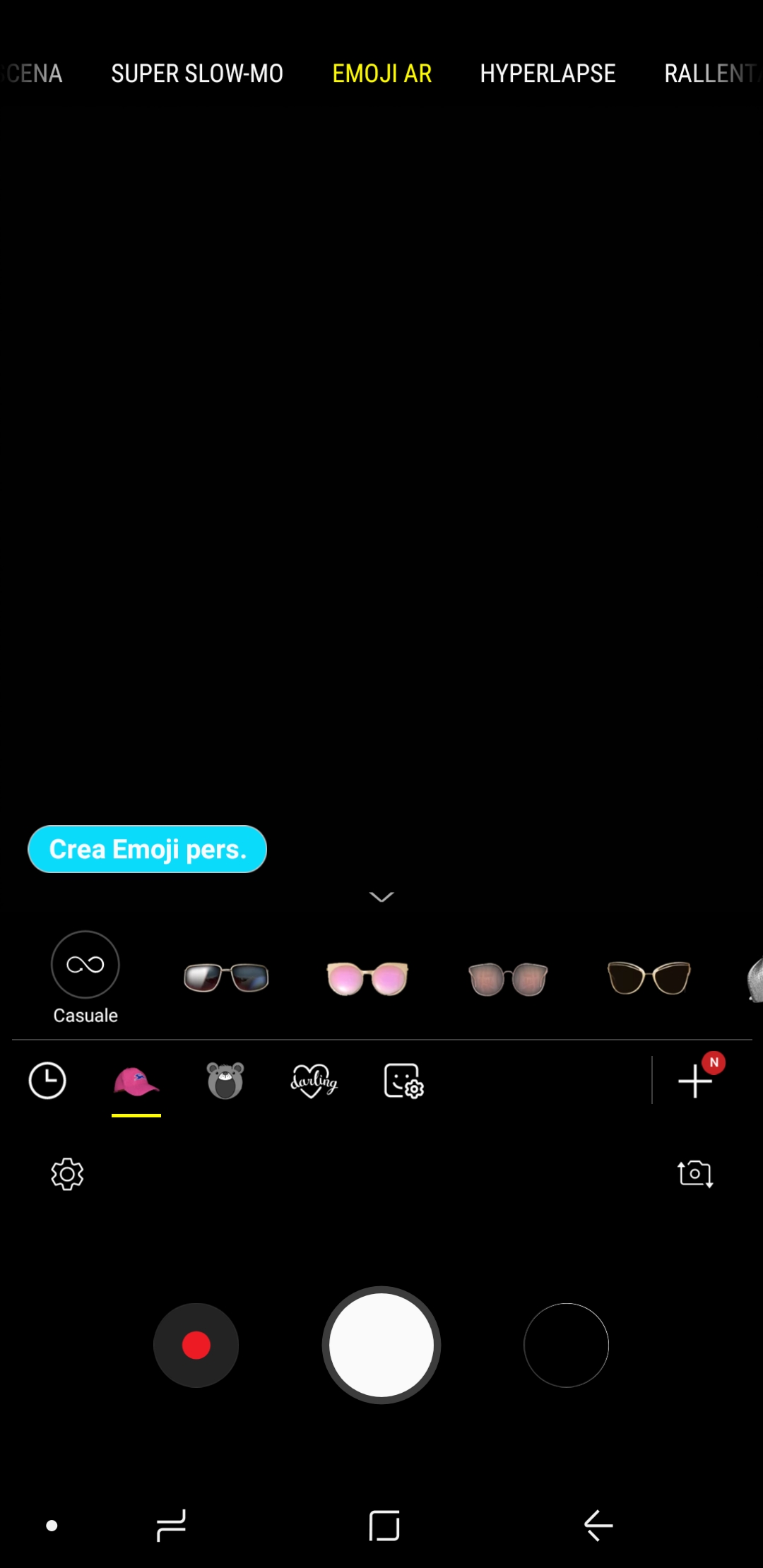Open recently used stickers clock tab
Image resolution: width=763 pixels, height=1568 pixels.
(47, 1081)
